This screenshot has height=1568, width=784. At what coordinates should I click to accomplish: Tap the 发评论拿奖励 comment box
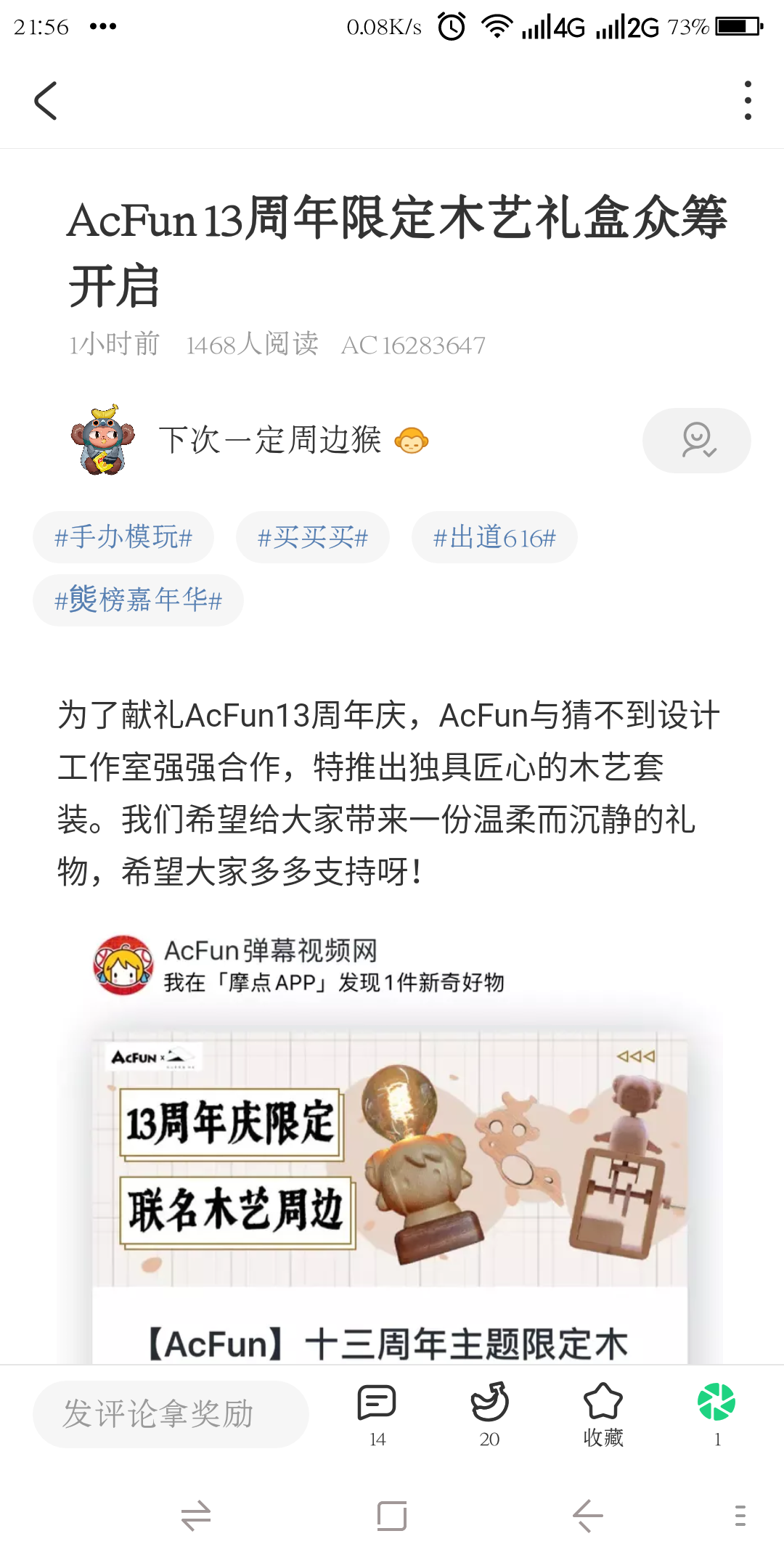(171, 1413)
